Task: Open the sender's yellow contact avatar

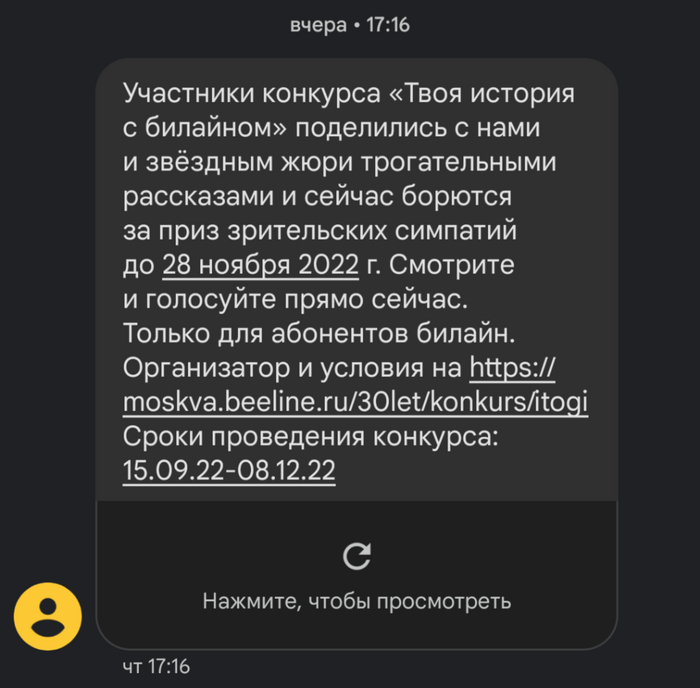Action: pos(47,617)
